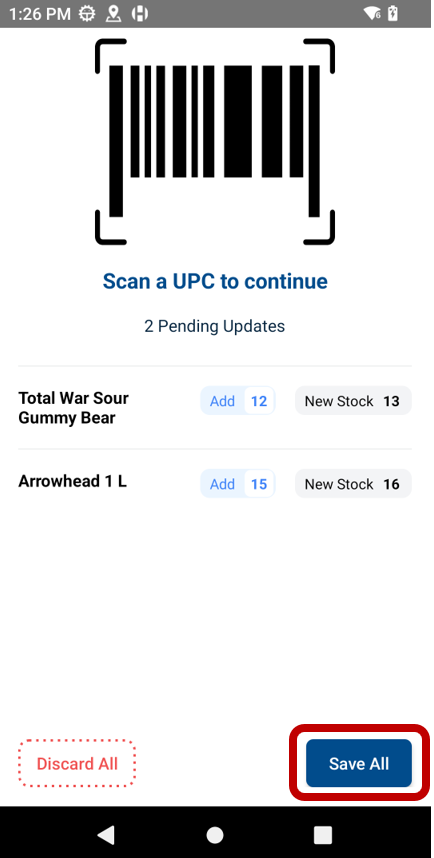Open recent apps from navigation bar
This screenshot has width=434, height=858.
pos(322,834)
